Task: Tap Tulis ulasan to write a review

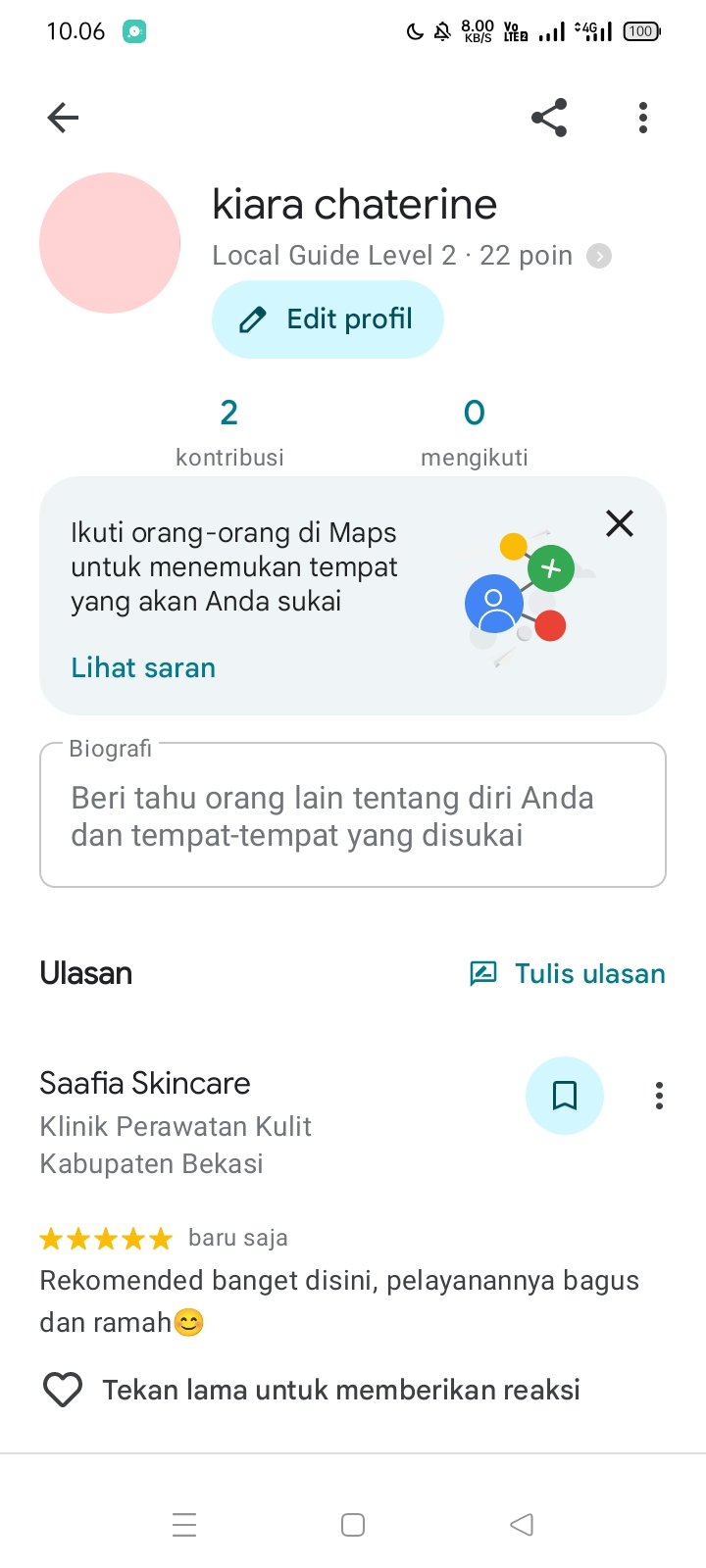Action: click(x=568, y=973)
